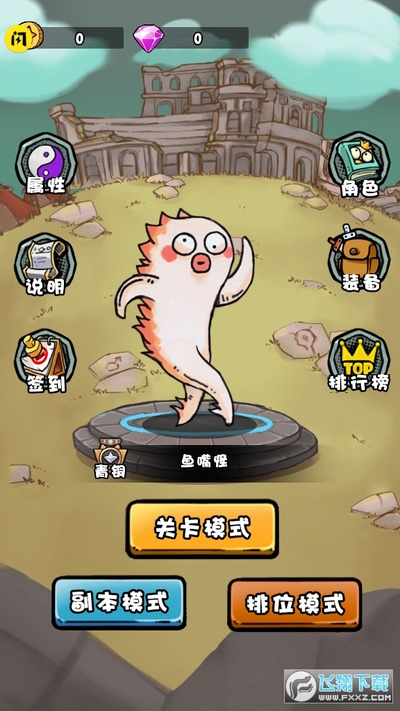Tap the gold coin balance bar
This screenshot has width=400, height=711.
[x=64, y=38]
